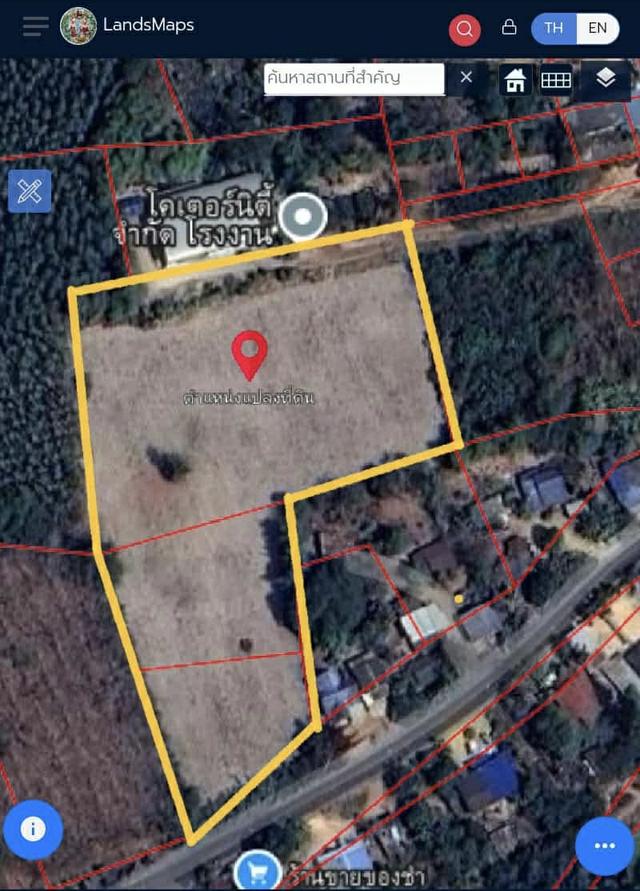Tap the factory location marker
Screen dimensions: 640x891
(302, 217)
